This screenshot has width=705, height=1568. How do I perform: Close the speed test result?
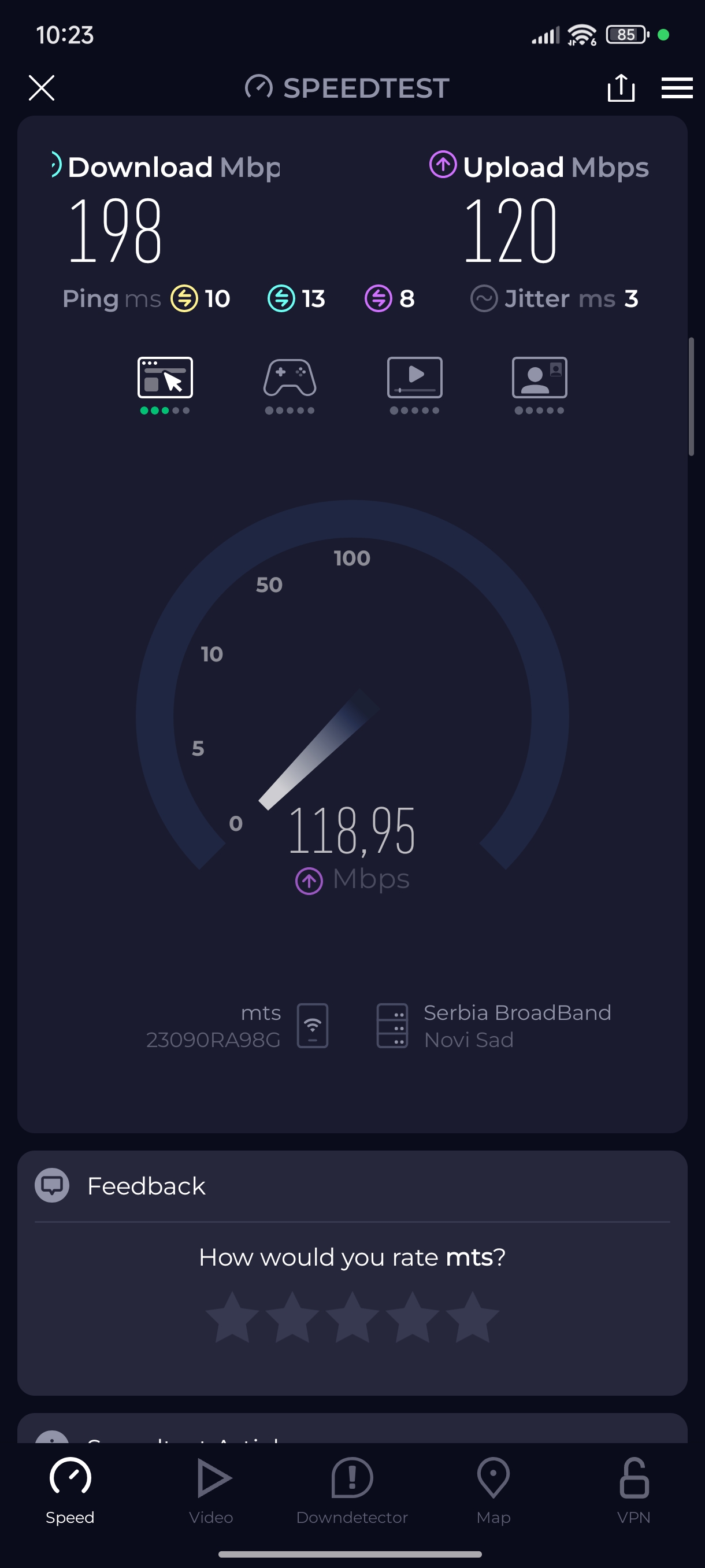click(42, 88)
